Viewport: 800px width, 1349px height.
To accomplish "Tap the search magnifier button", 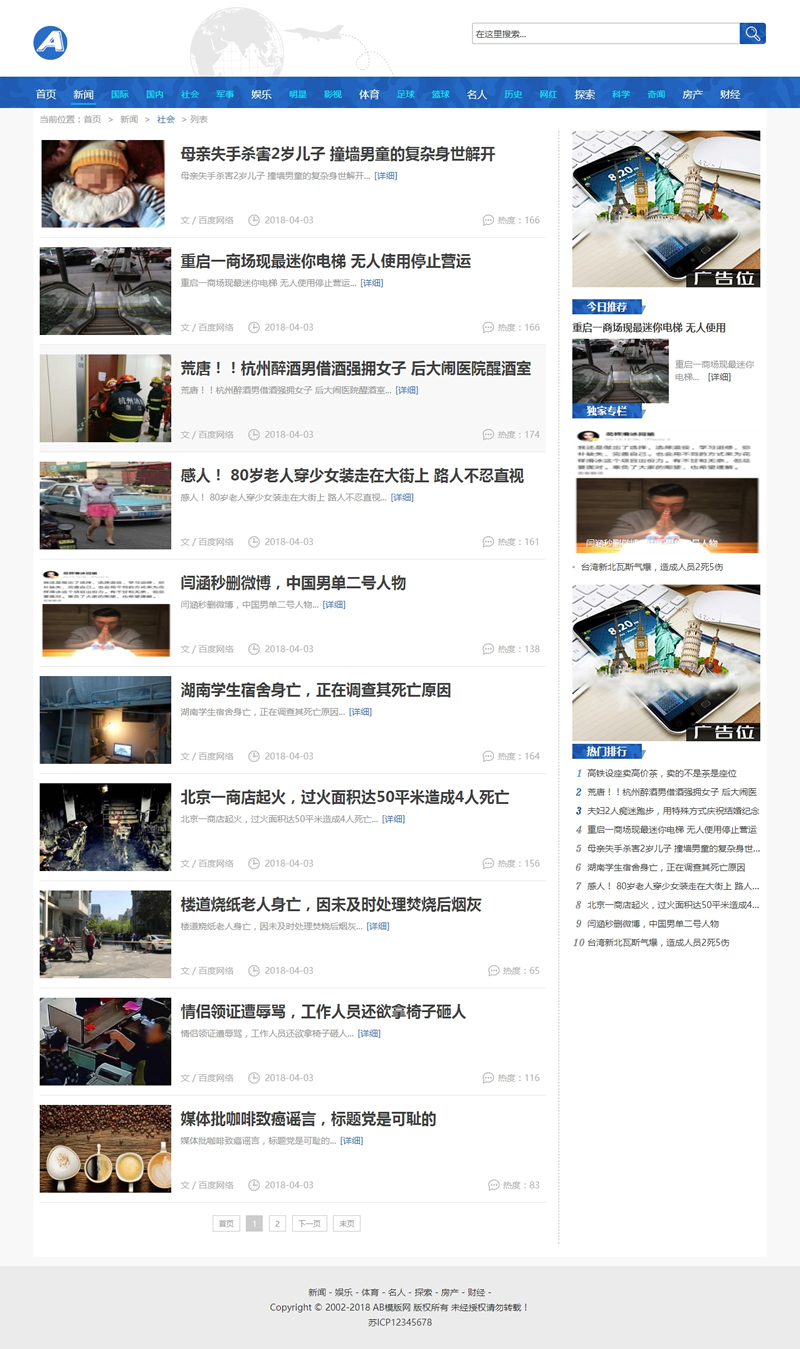I will point(752,34).
